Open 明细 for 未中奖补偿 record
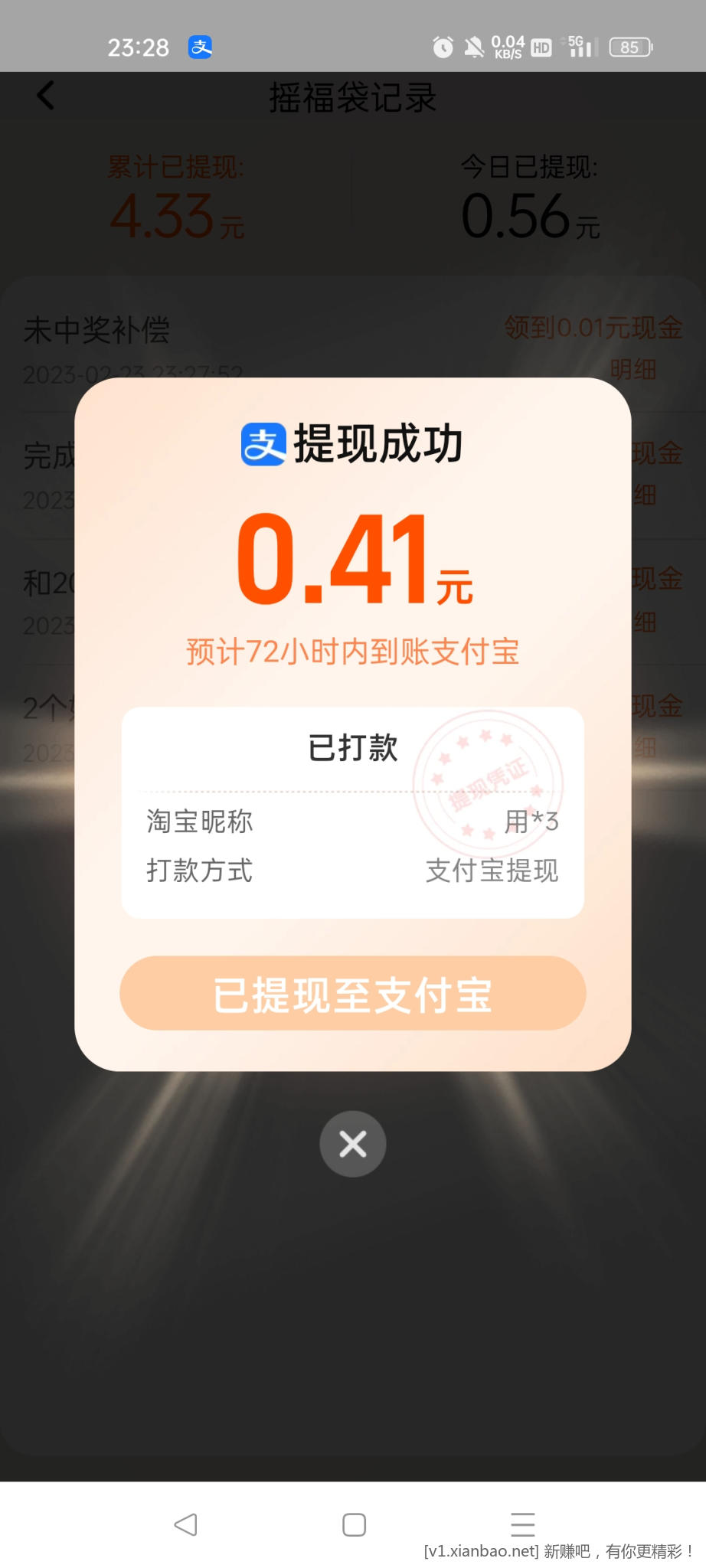This screenshot has width=706, height=1568. point(632,369)
